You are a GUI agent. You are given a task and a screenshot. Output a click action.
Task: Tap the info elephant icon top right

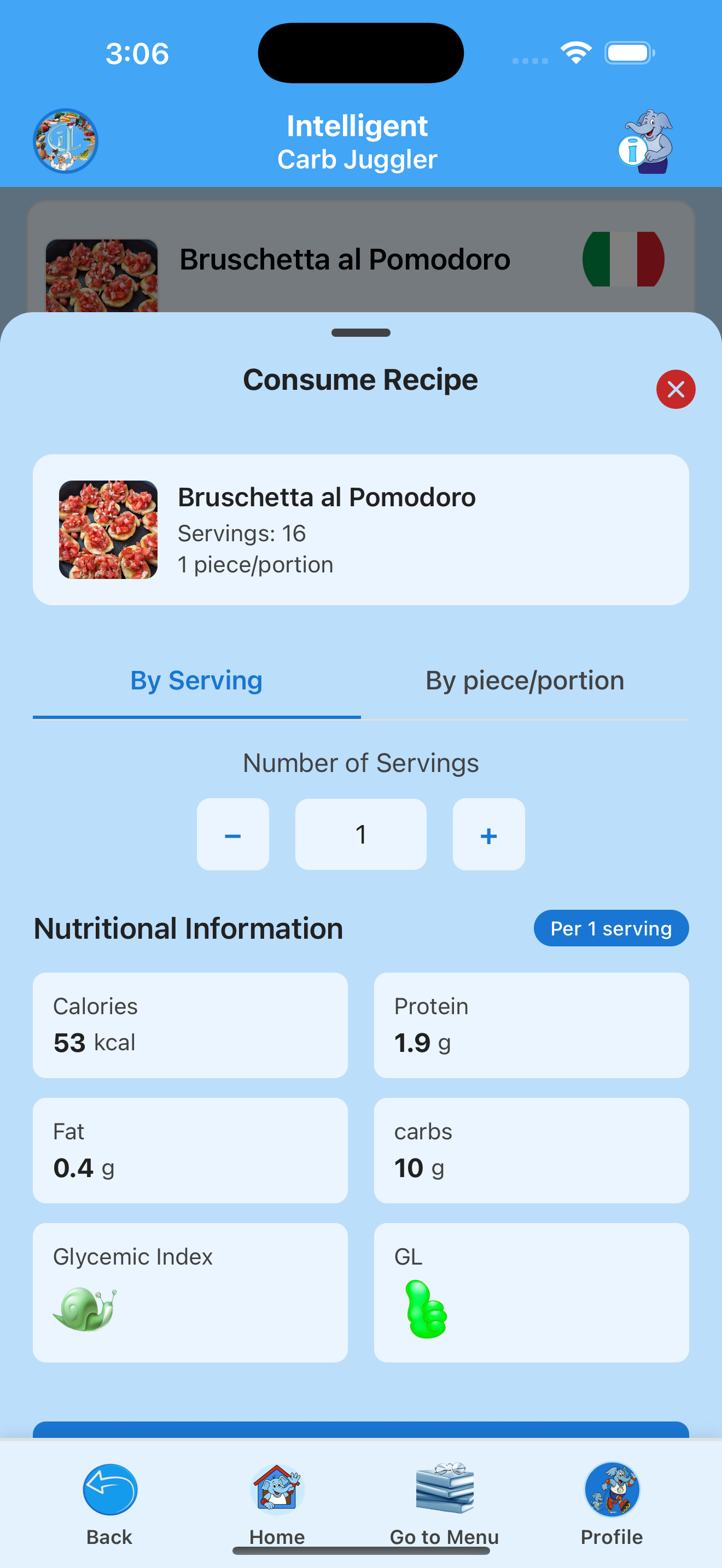pyautogui.click(x=649, y=141)
